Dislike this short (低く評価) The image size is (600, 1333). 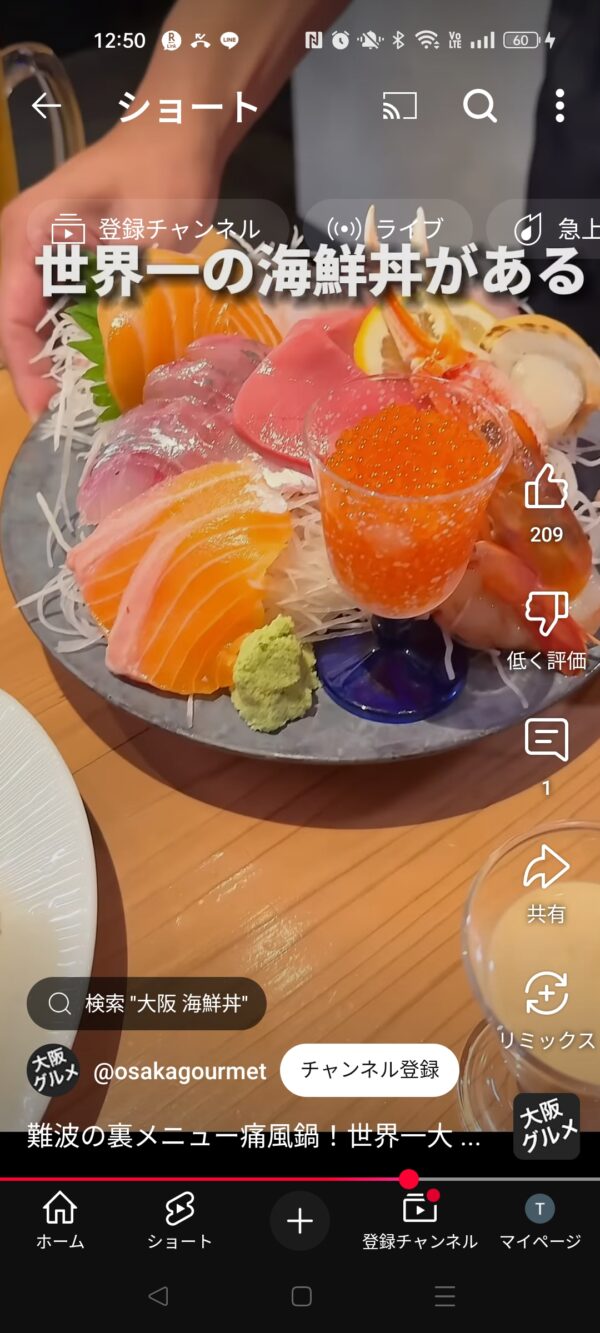pyautogui.click(x=546, y=613)
